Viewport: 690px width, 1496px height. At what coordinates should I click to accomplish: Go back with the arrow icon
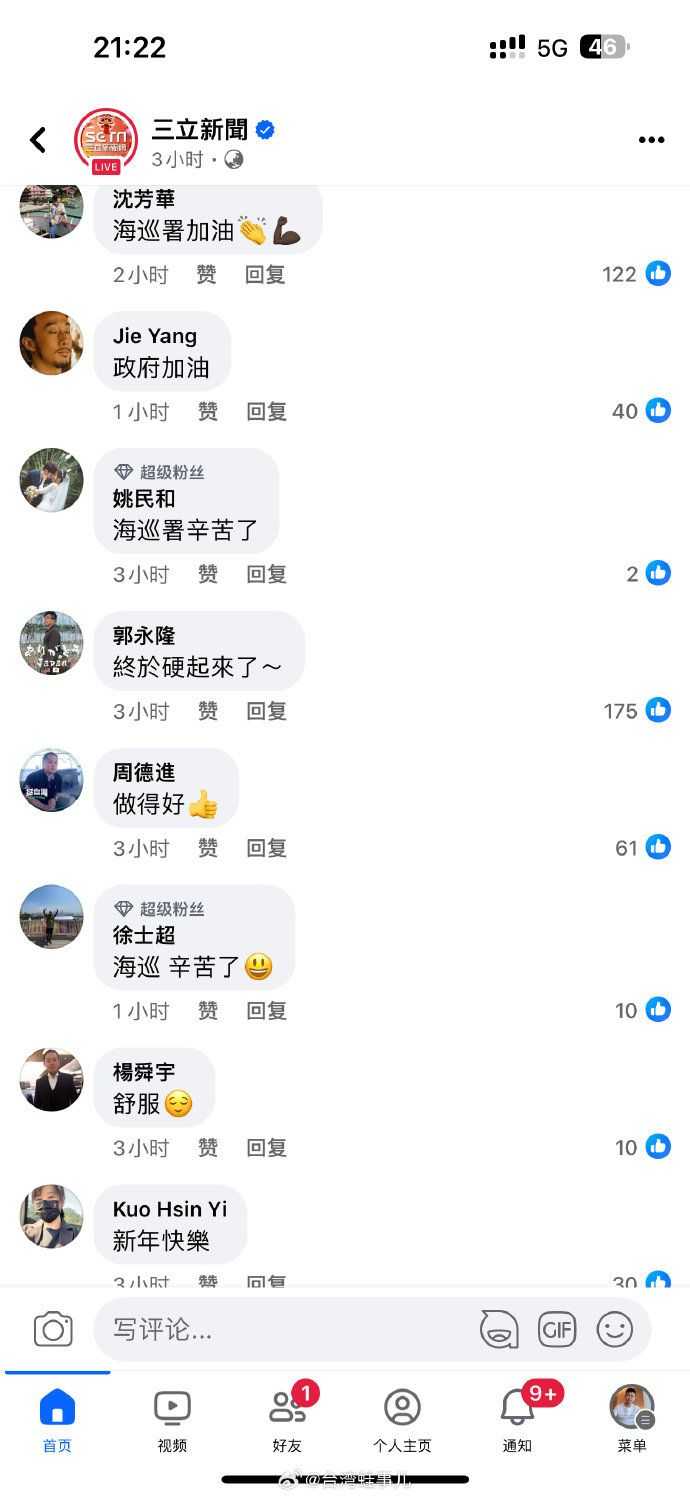(38, 140)
